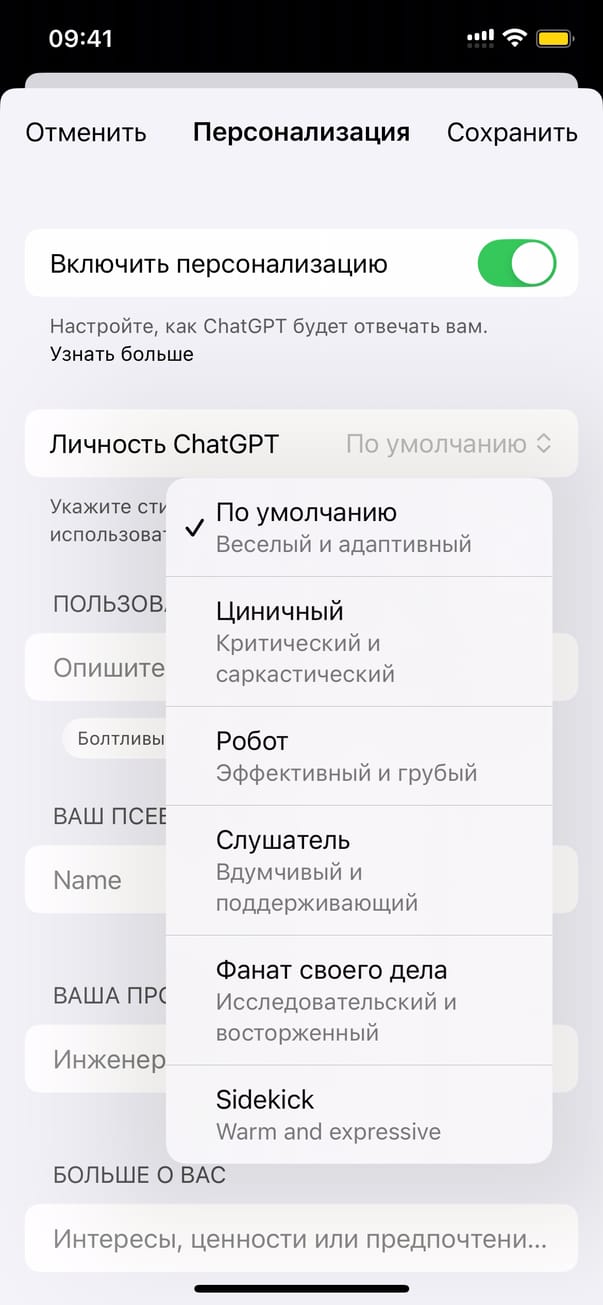Select the Sidekick personality
This screenshot has width=603, height=1305.
pyautogui.click(x=358, y=1114)
